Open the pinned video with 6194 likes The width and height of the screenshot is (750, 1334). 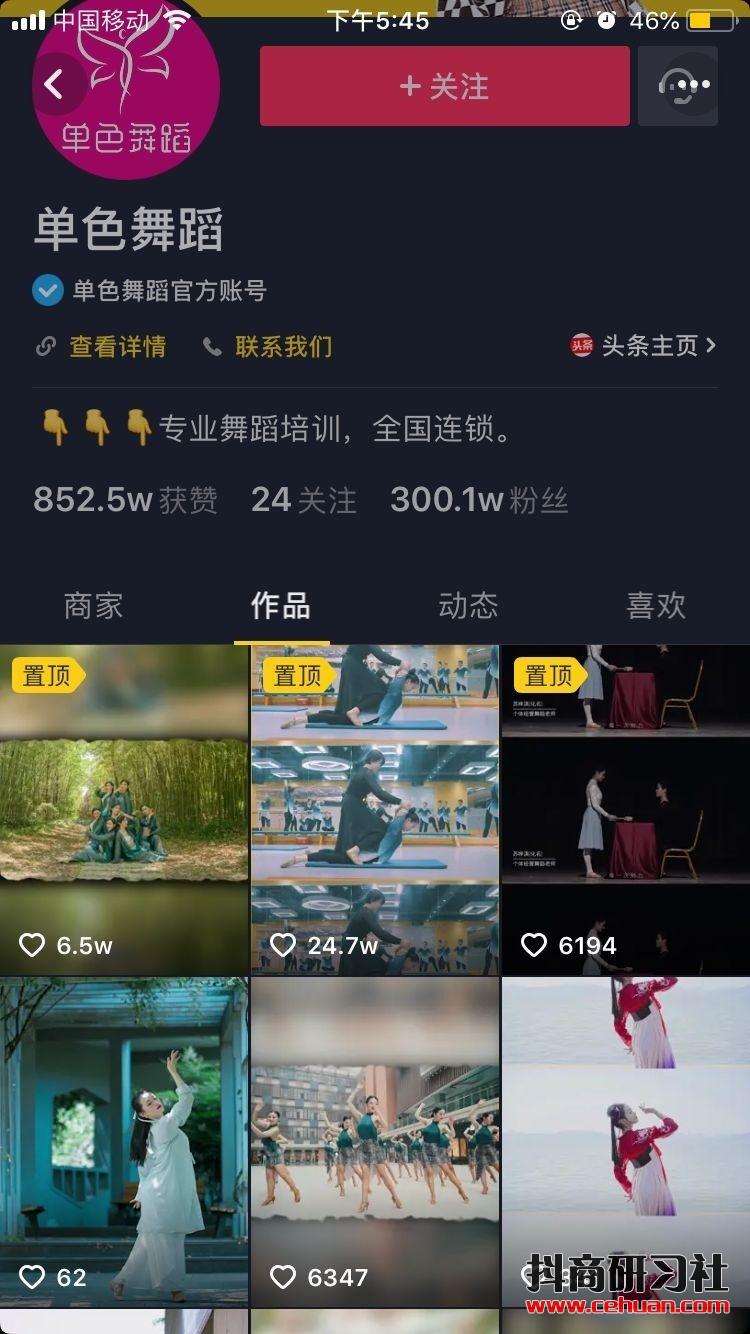pyautogui.click(x=626, y=810)
